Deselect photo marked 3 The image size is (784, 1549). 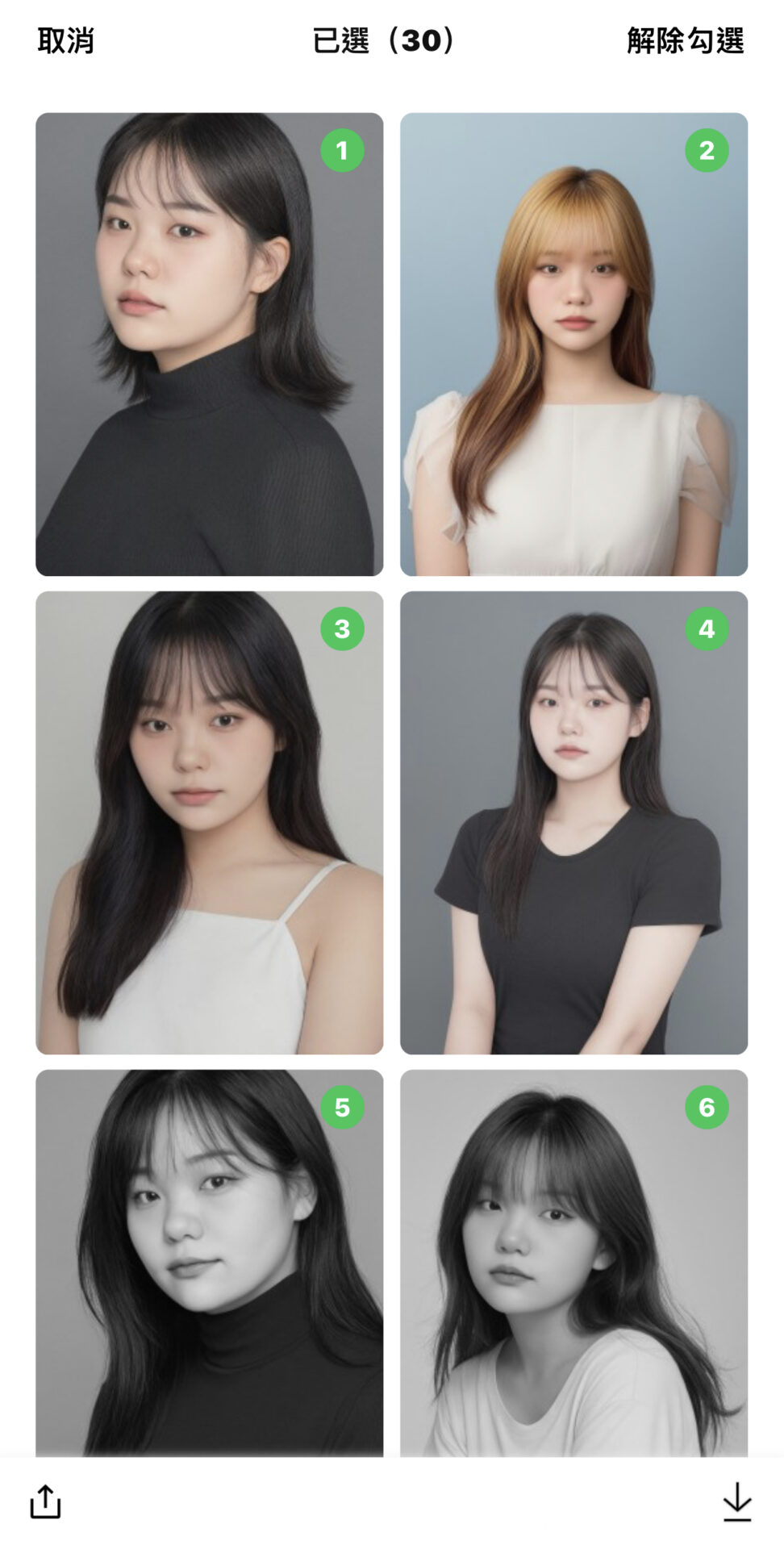[342, 628]
